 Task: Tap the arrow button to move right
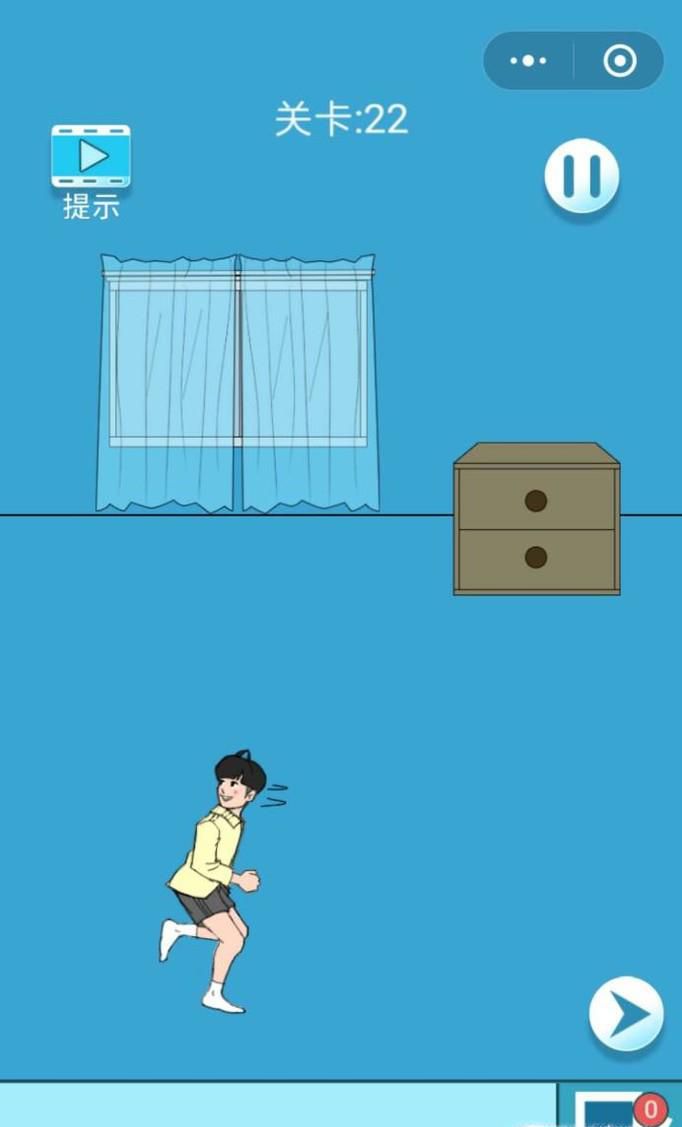(626, 1014)
